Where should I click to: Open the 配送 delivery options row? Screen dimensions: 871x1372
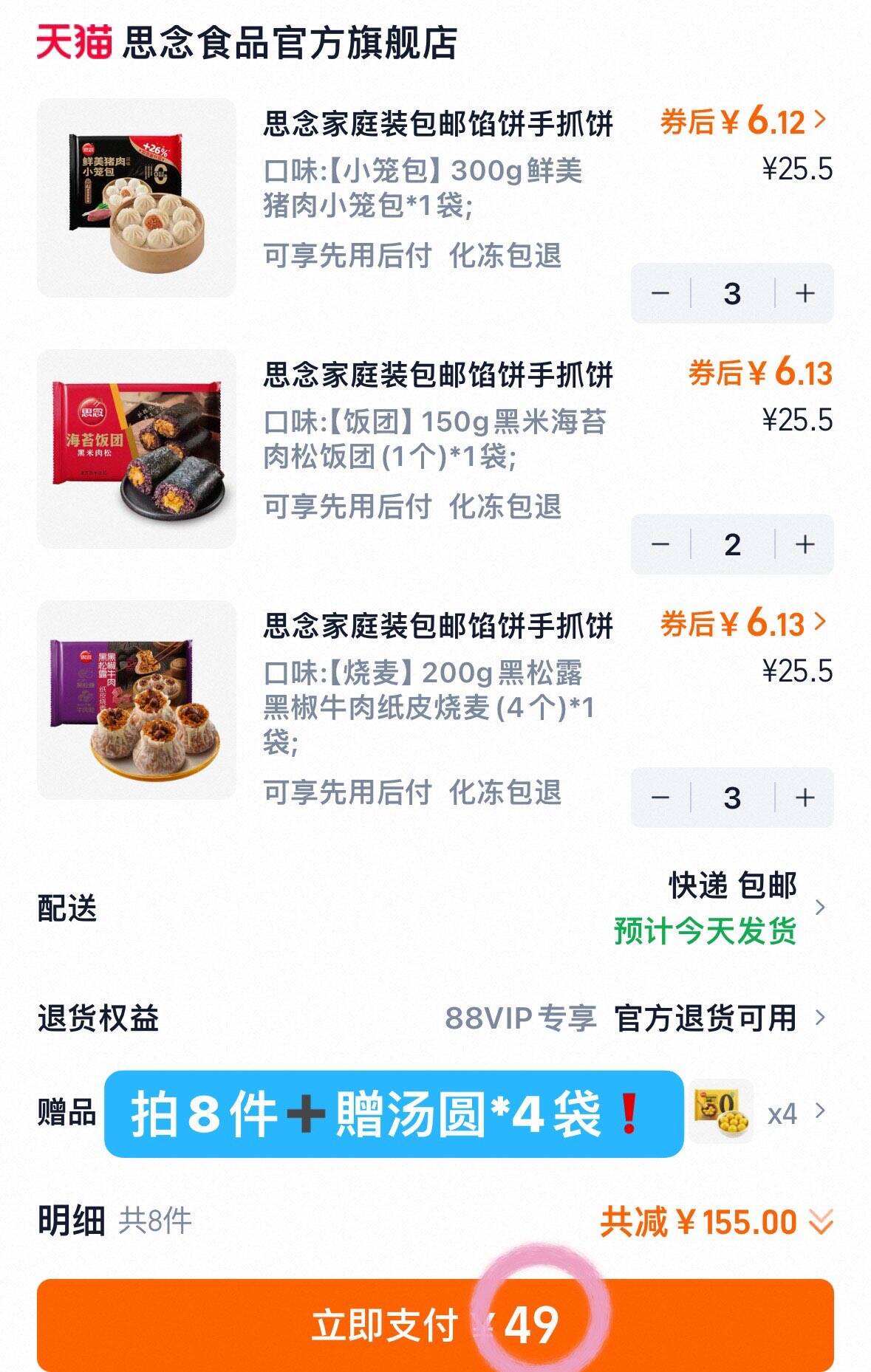819,908
